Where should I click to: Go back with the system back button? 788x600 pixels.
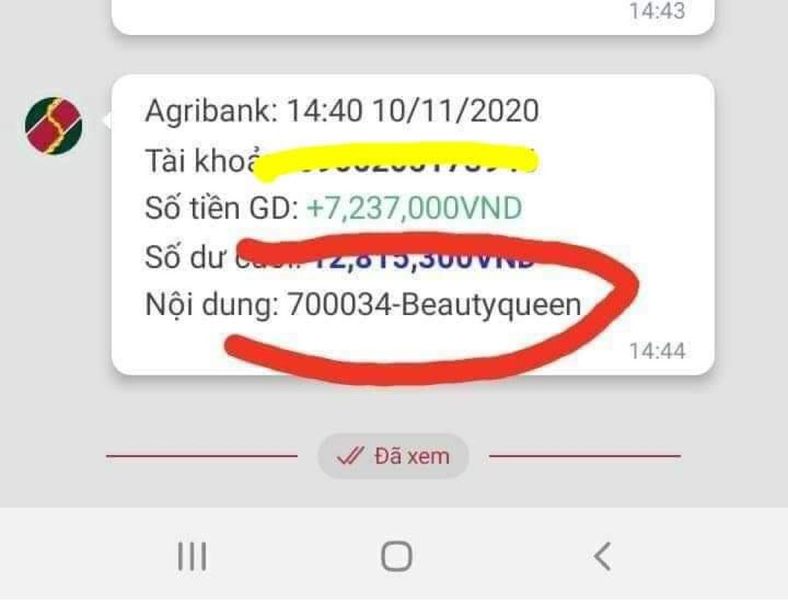pyautogui.click(x=601, y=556)
